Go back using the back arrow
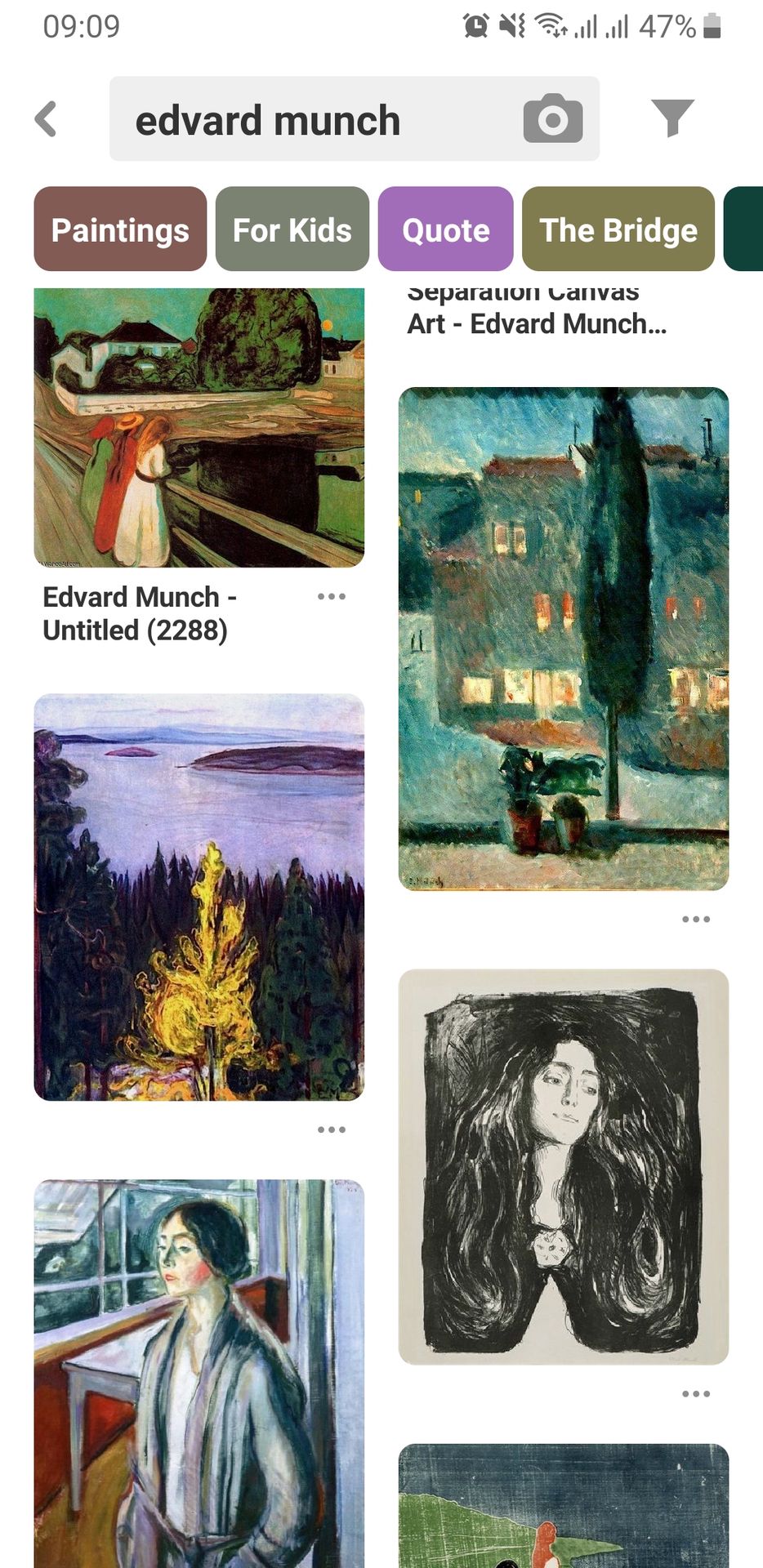Image resolution: width=763 pixels, height=1568 pixels. [47, 119]
